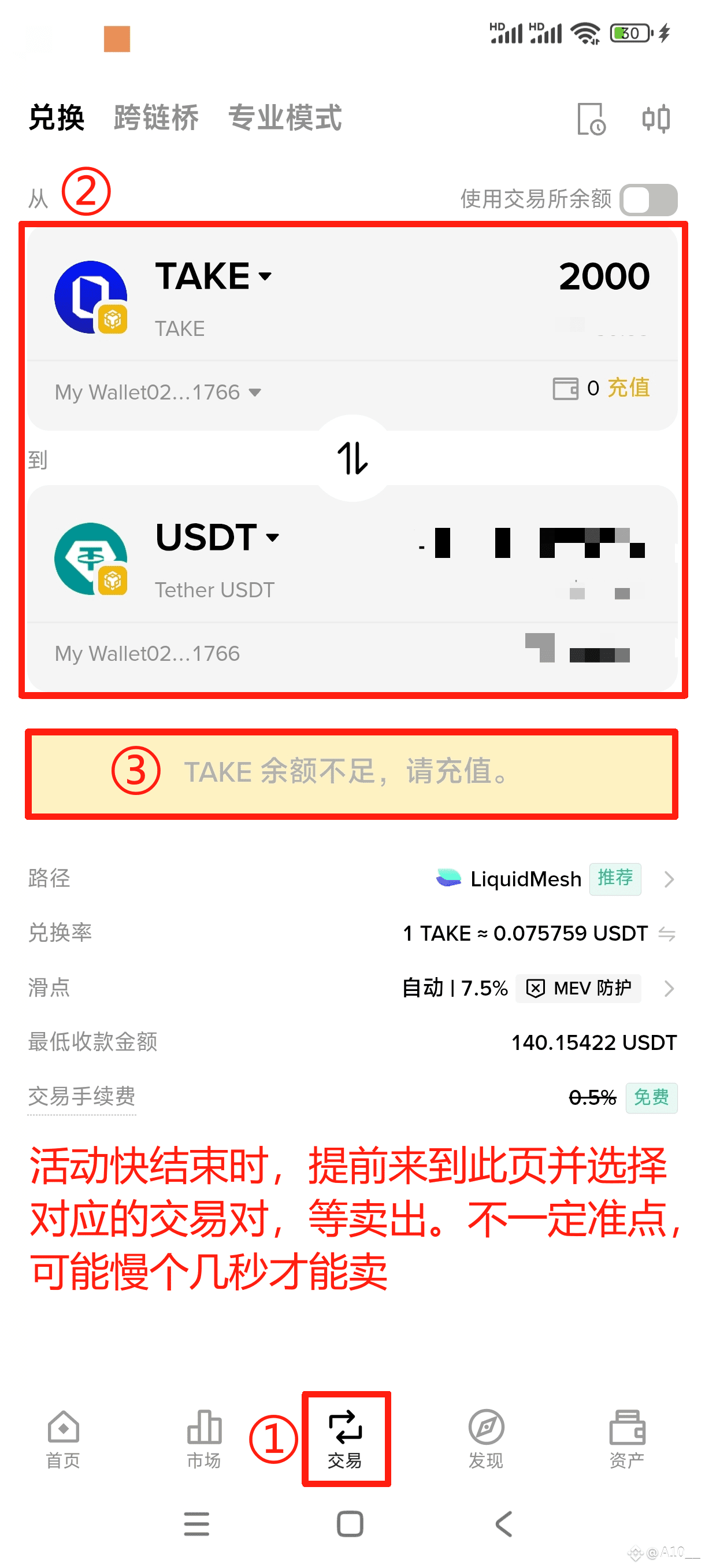
Task: Toggle 使用交易所余额 switch
Action: (x=648, y=199)
